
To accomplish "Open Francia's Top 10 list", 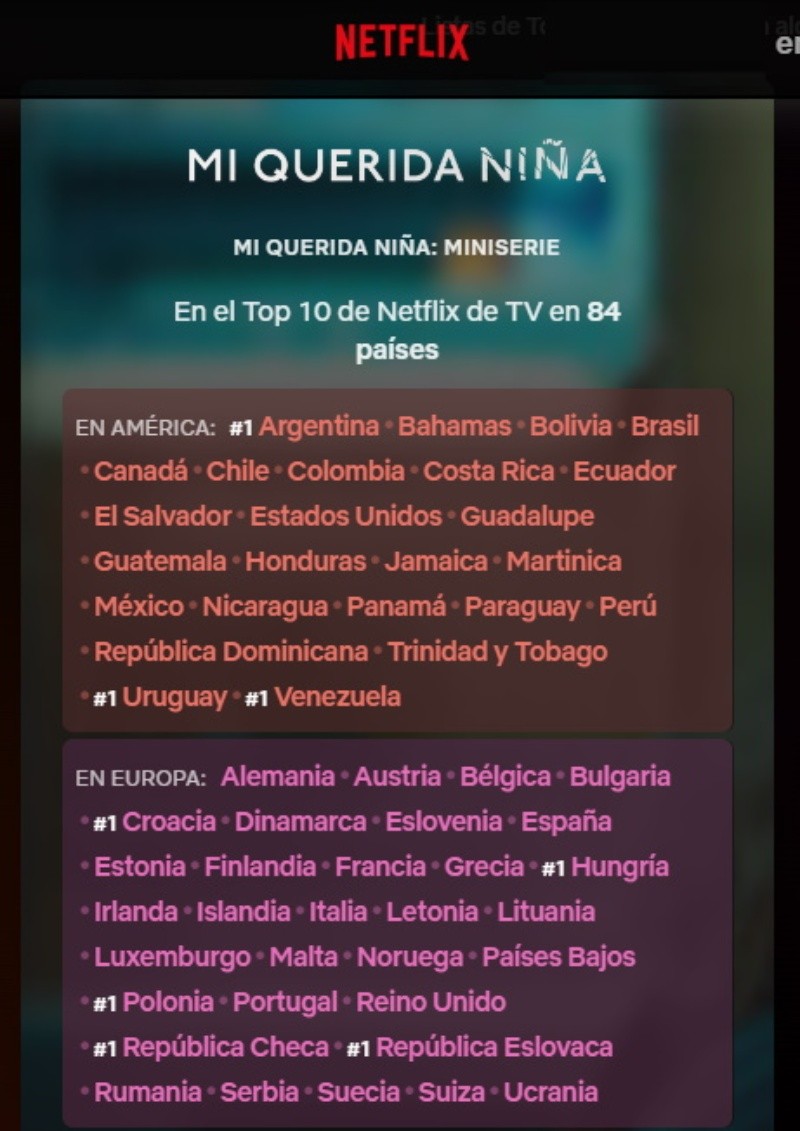I will click(x=380, y=867).
